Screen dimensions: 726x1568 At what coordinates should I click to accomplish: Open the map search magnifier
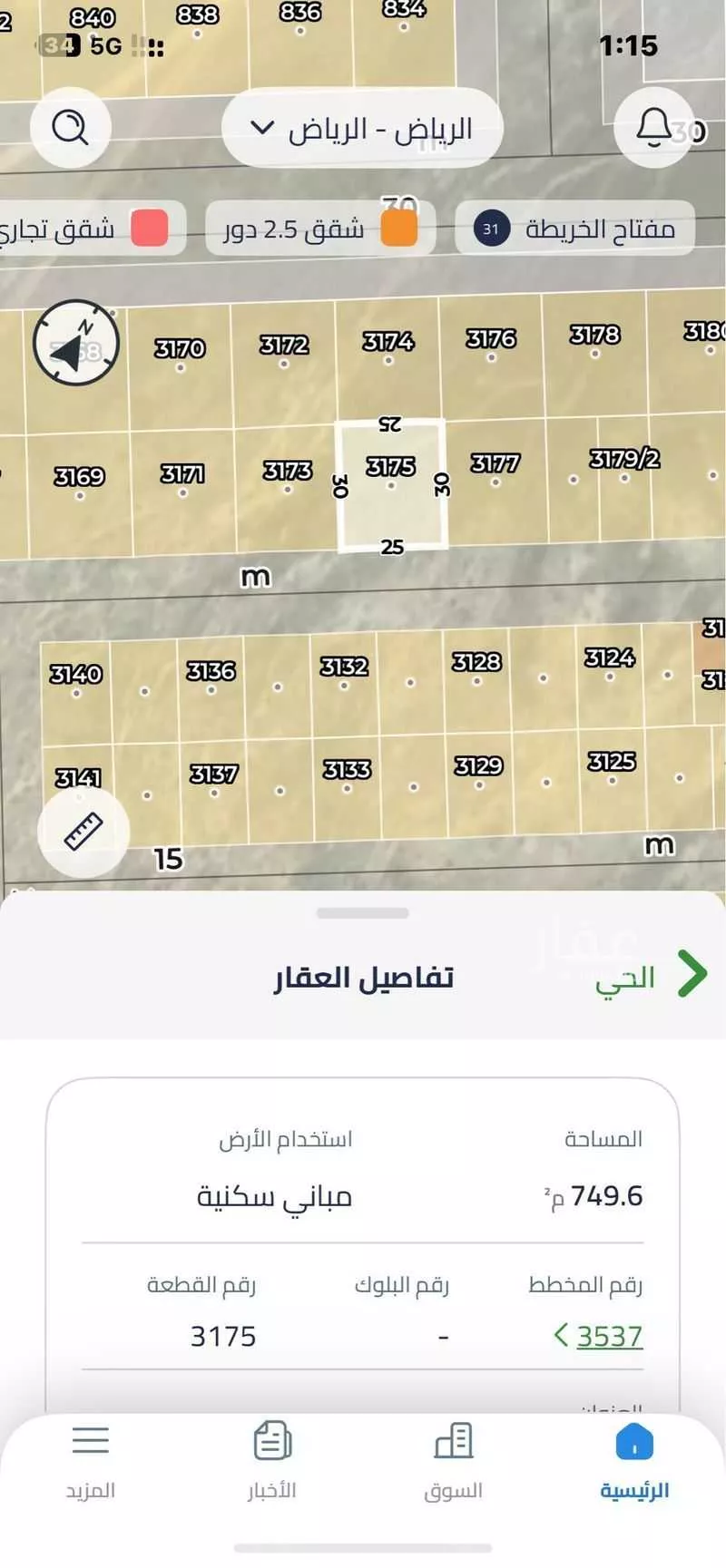click(71, 128)
